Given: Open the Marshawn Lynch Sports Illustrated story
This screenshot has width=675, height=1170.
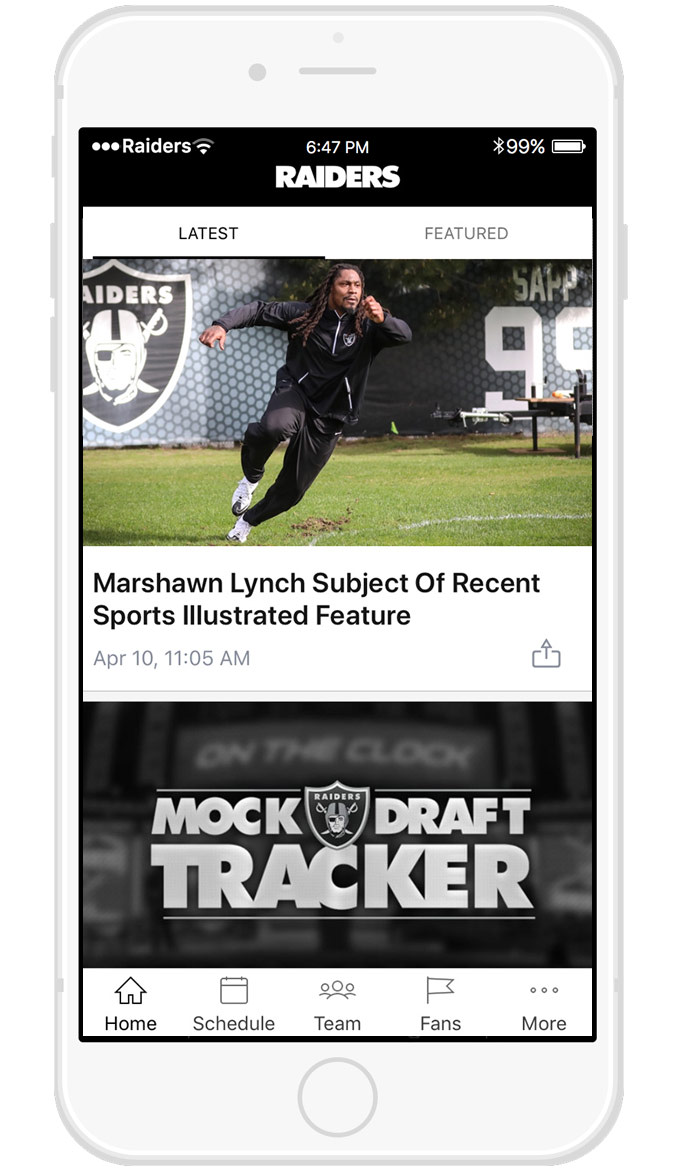Looking at the screenshot, I should click(316, 599).
